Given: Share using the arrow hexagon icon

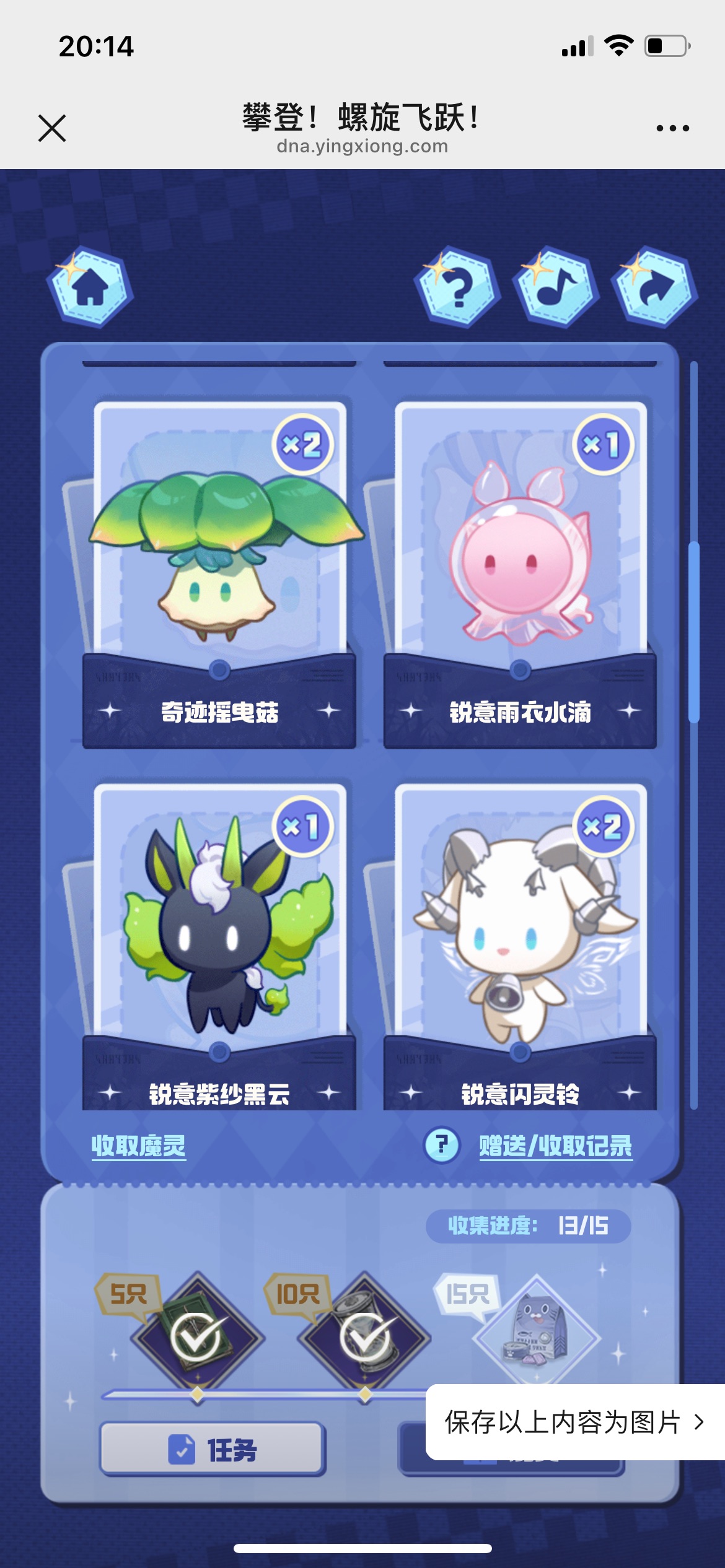Looking at the screenshot, I should coord(655,287).
